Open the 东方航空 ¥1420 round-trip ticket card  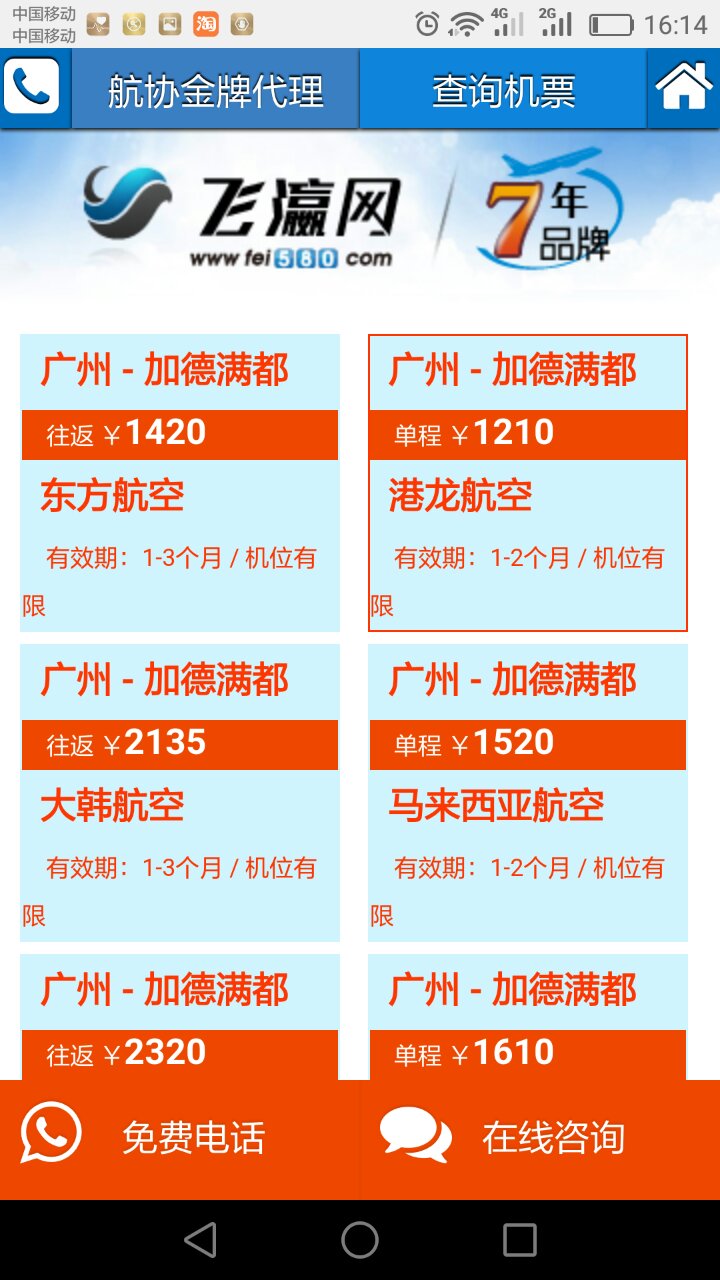point(180,480)
